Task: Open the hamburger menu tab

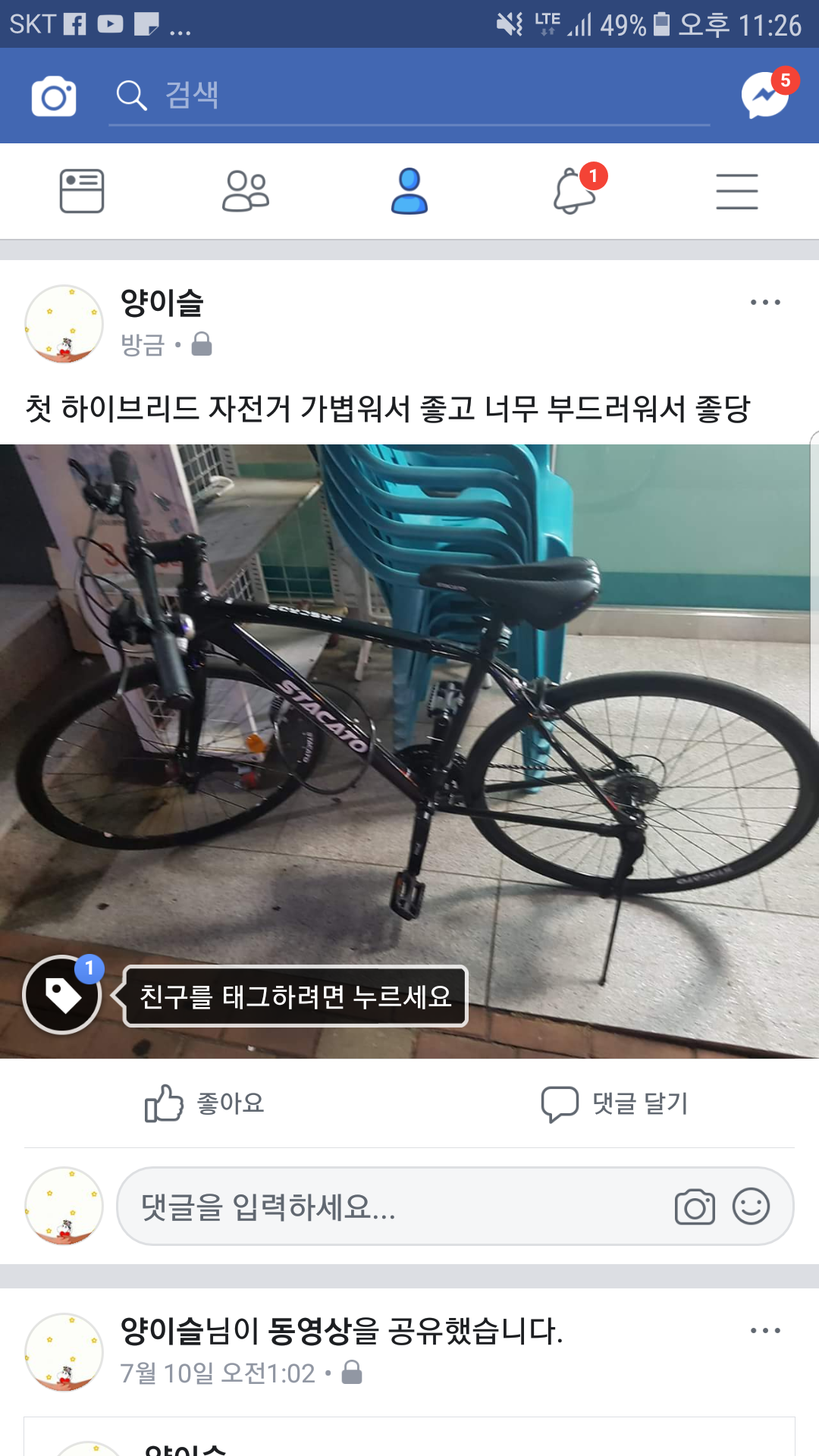Action: coord(737,191)
